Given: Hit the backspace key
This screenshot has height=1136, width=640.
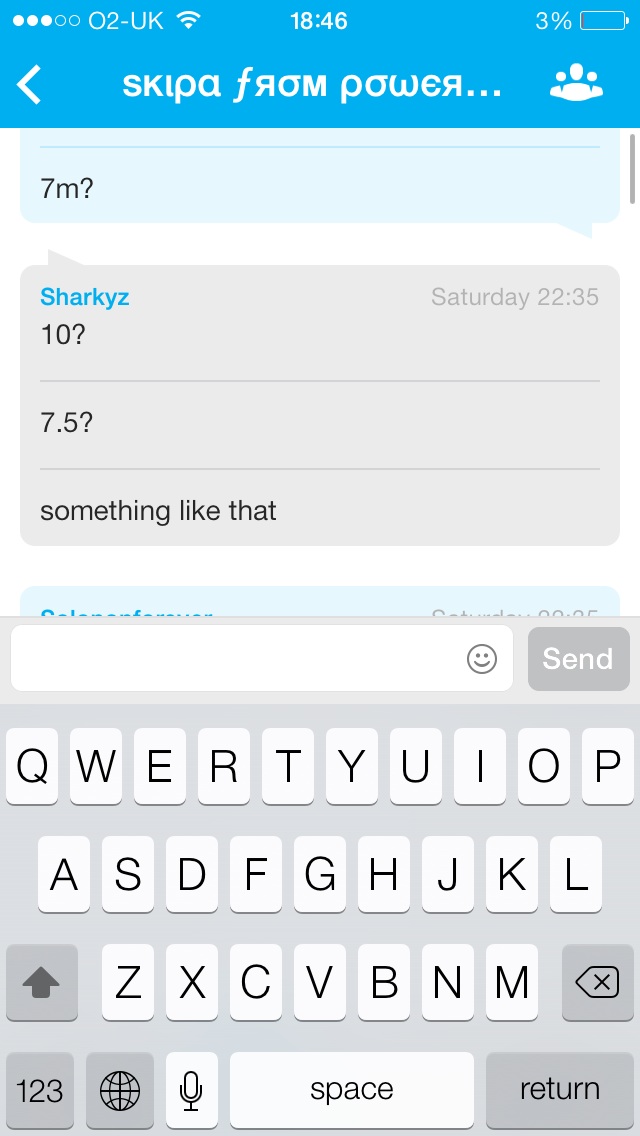Looking at the screenshot, I should [597, 984].
